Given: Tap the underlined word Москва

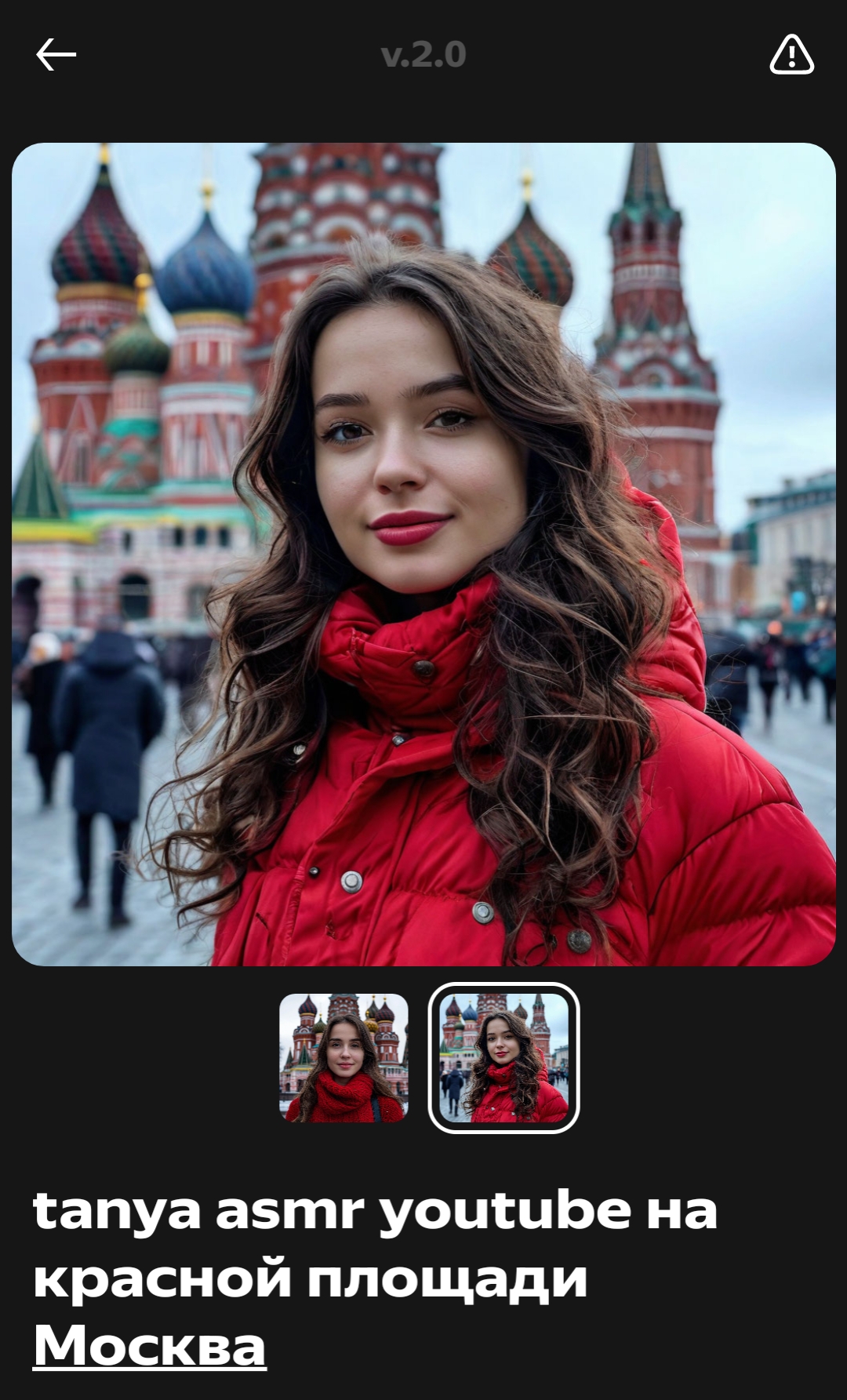Looking at the screenshot, I should [150, 1345].
